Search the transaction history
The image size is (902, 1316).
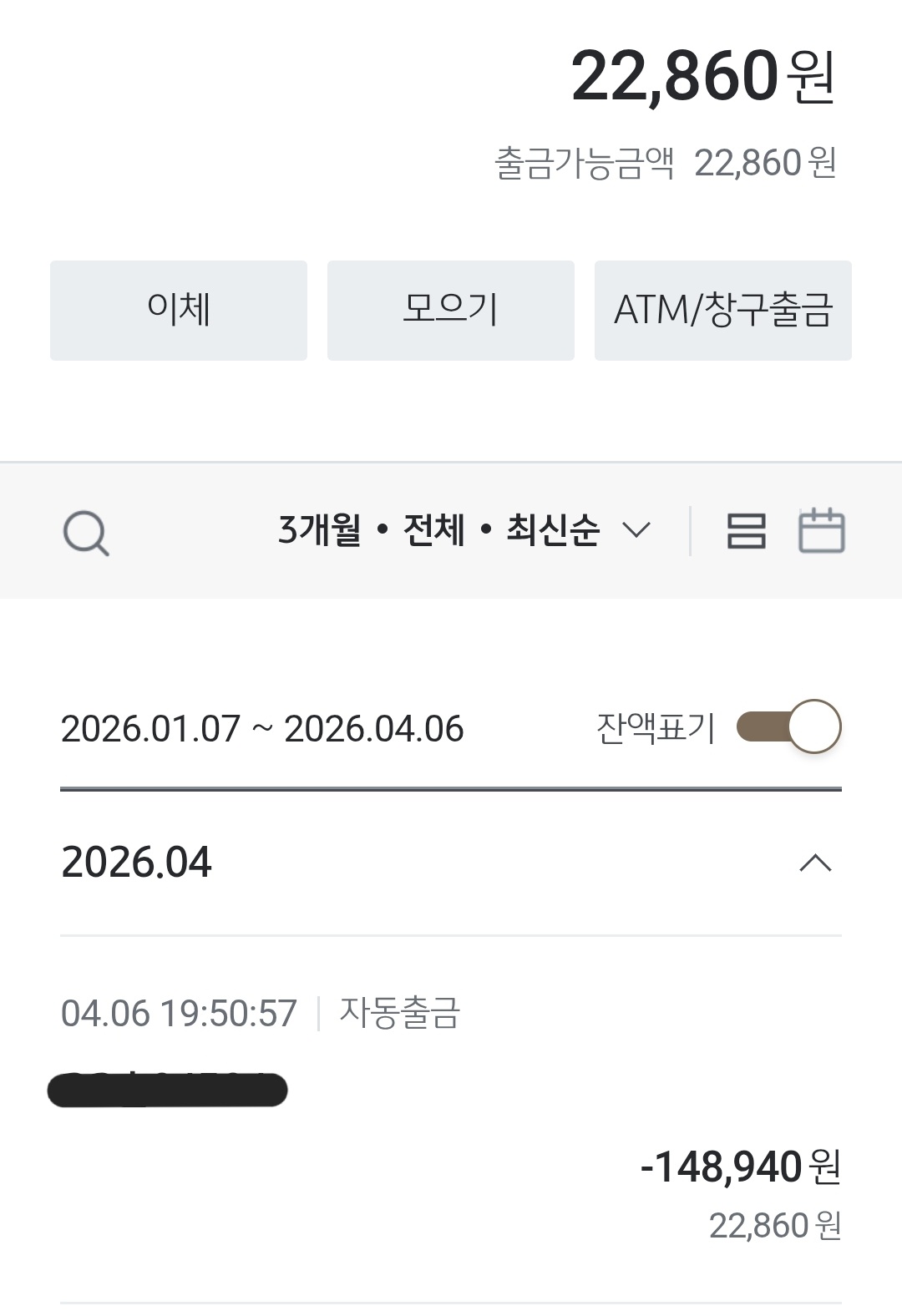[x=86, y=532]
